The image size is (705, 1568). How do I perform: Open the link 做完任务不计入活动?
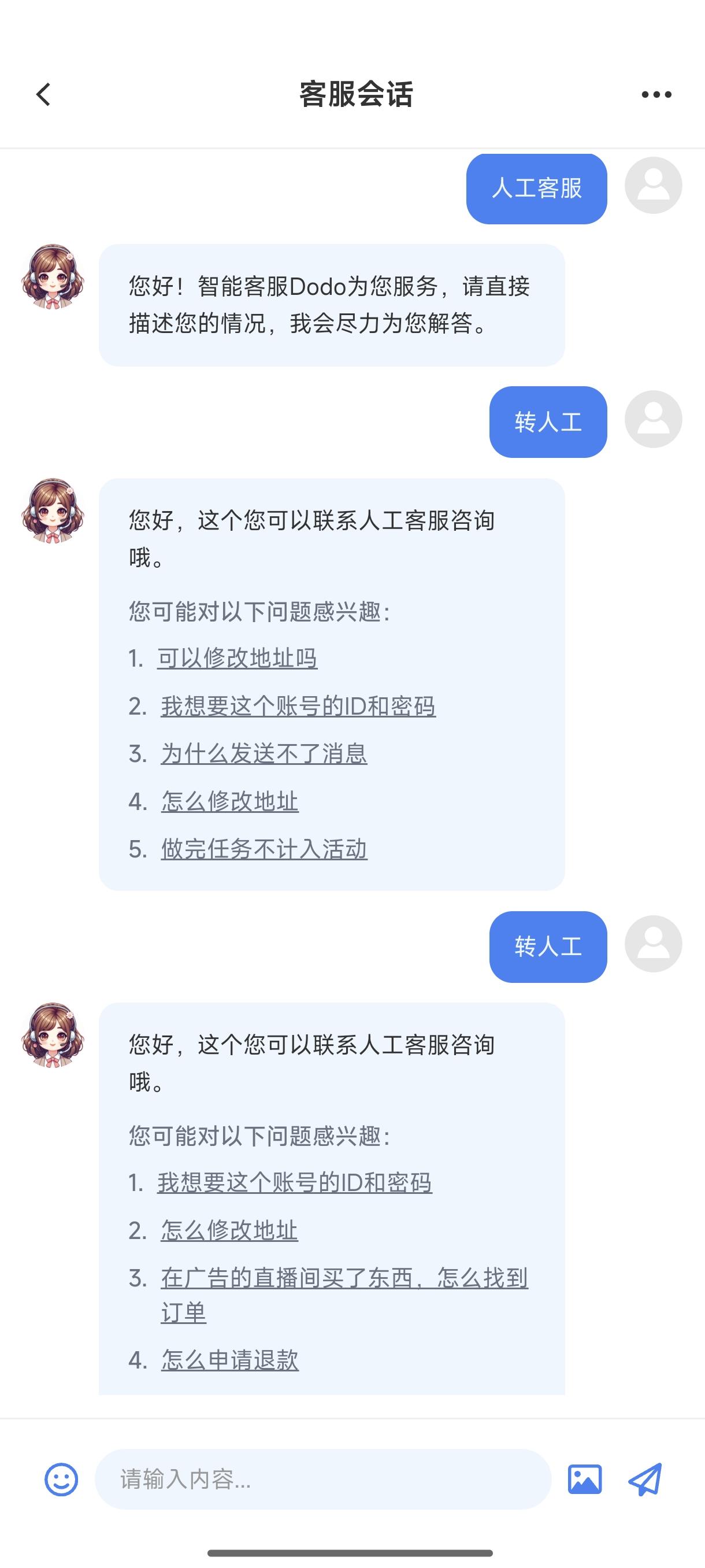tap(264, 849)
